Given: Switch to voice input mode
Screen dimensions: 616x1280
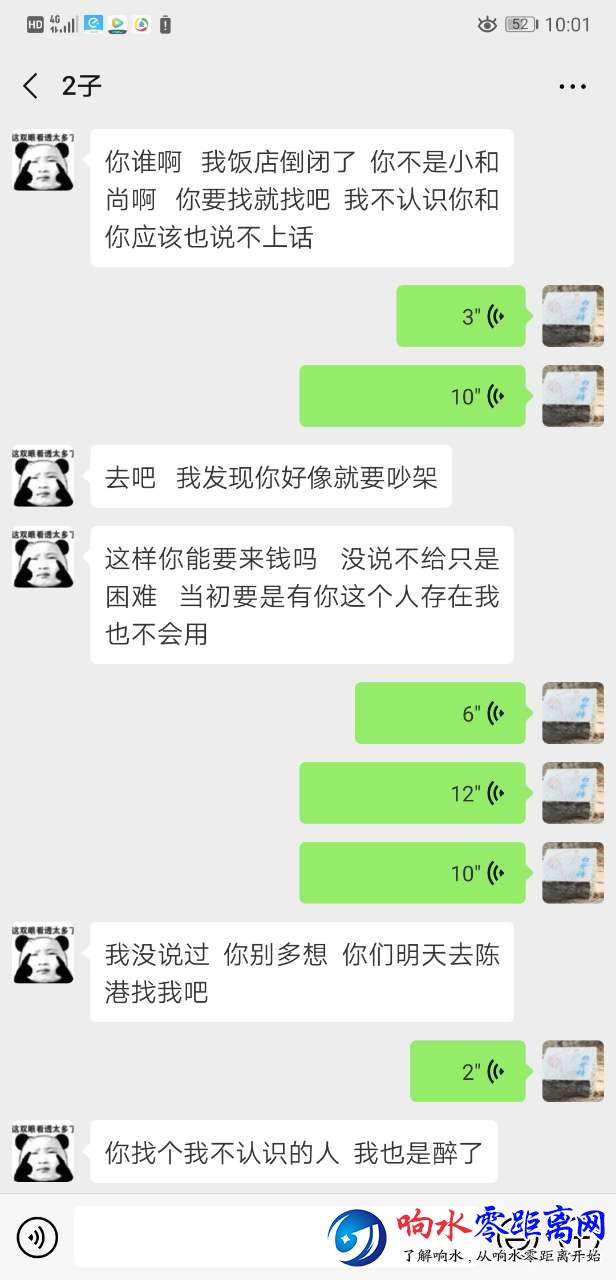Looking at the screenshot, I should (37, 1238).
